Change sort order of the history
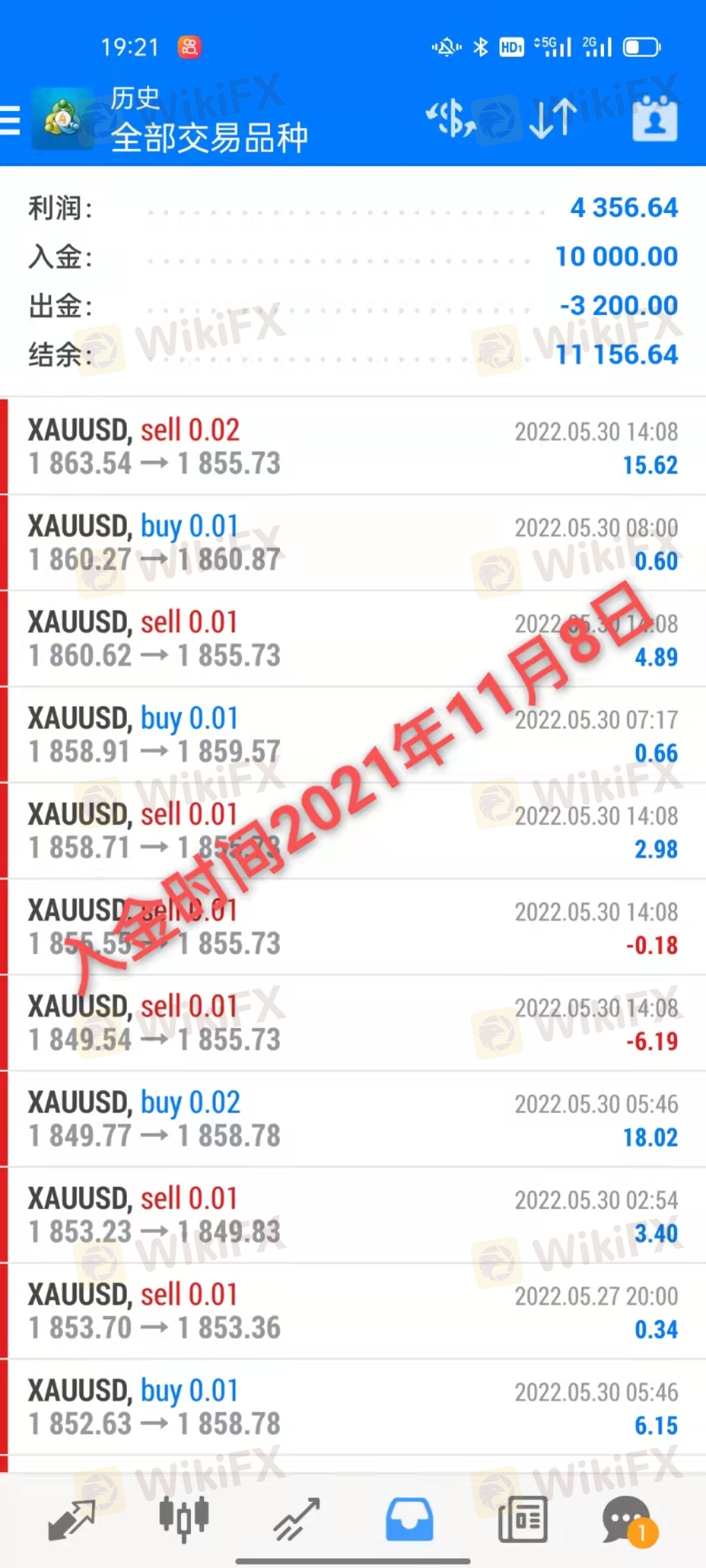 click(553, 120)
